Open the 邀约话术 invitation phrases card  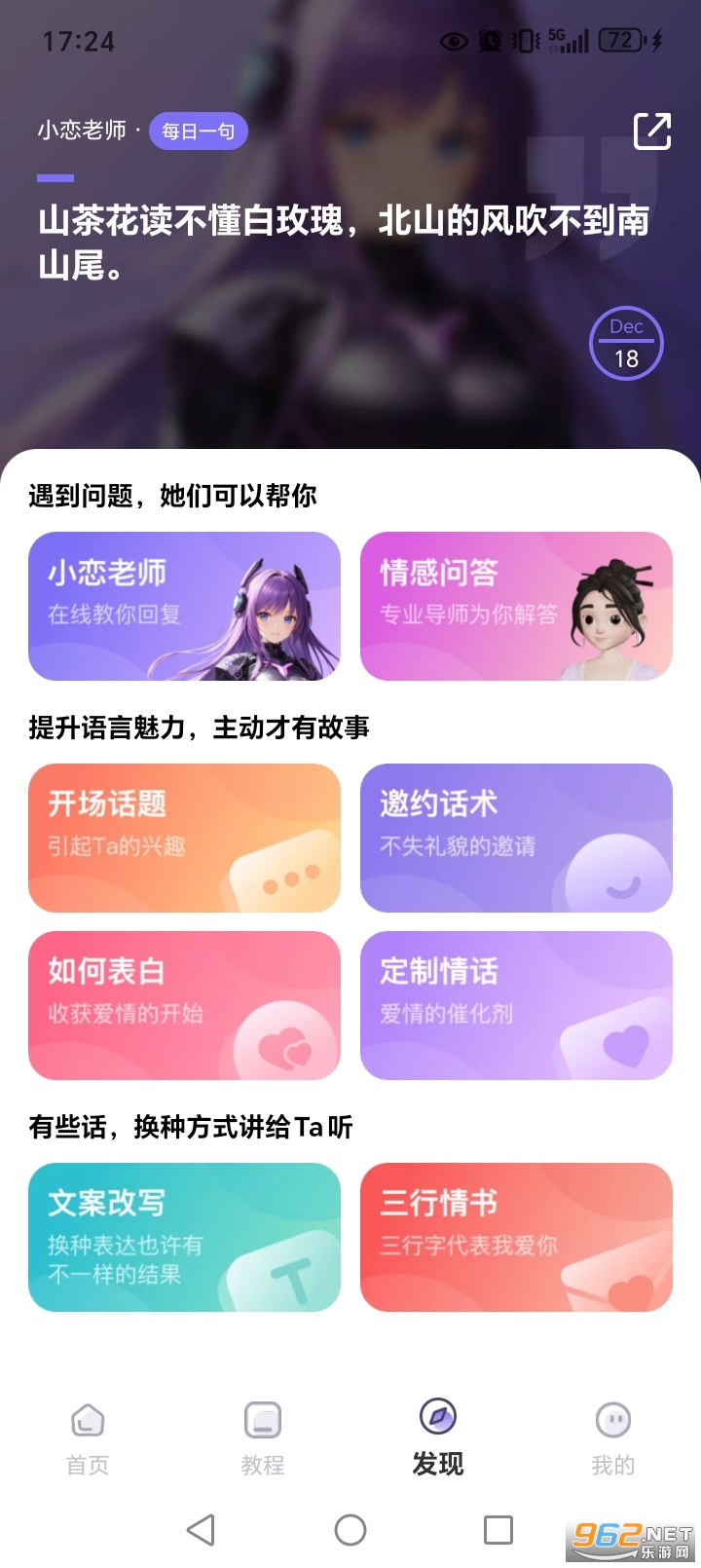[x=516, y=838]
